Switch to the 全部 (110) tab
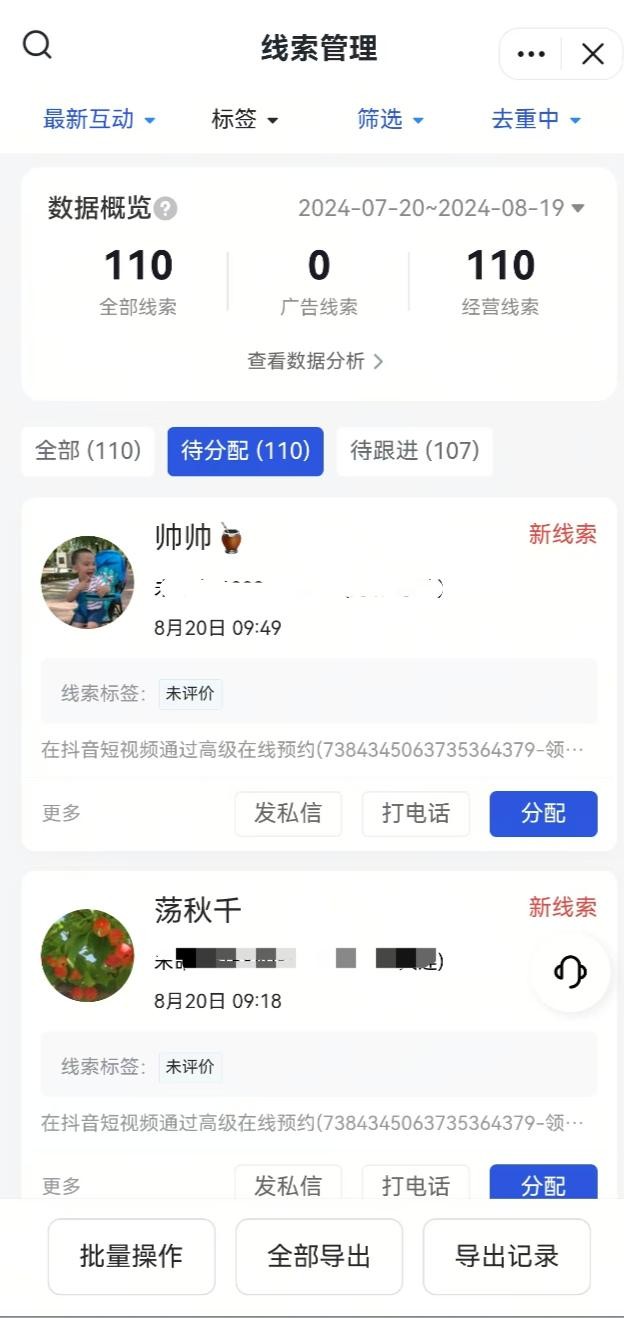Image resolution: width=624 pixels, height=1318 pixels. point(88,451)
